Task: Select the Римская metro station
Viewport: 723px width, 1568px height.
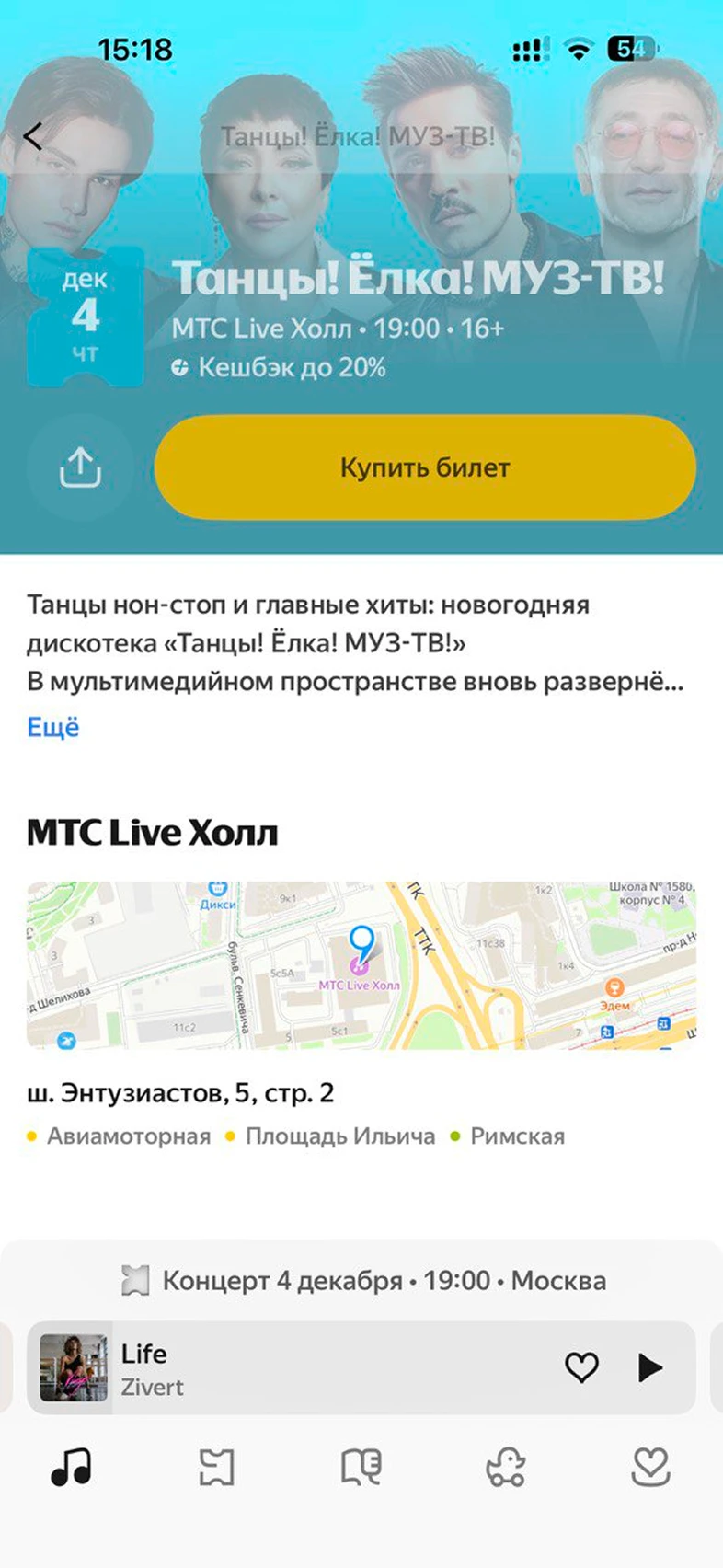Action: pyautogui.click(x=518, y=1136)
